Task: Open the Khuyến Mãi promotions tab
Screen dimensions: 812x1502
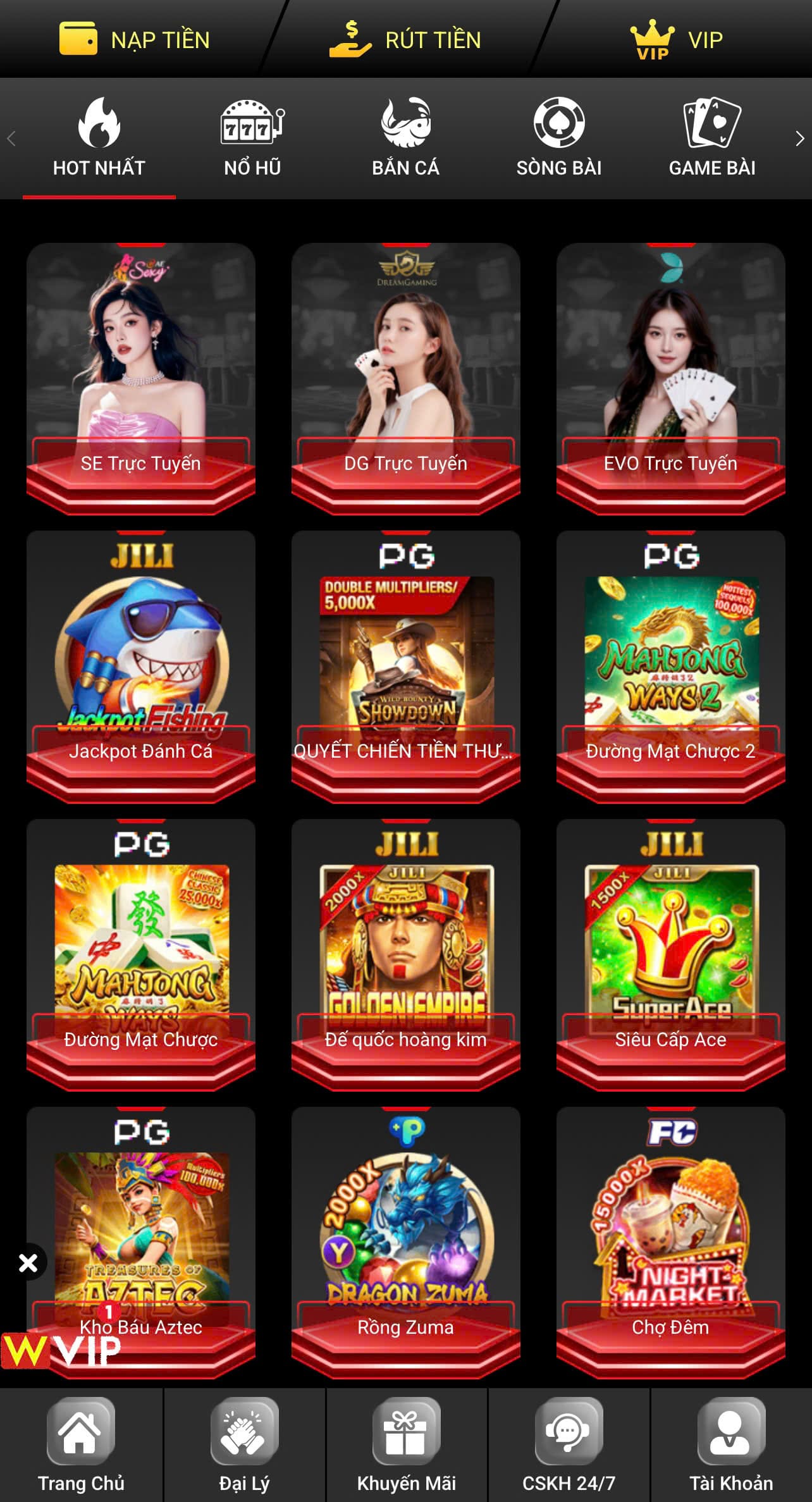Action: (406, 1445)
